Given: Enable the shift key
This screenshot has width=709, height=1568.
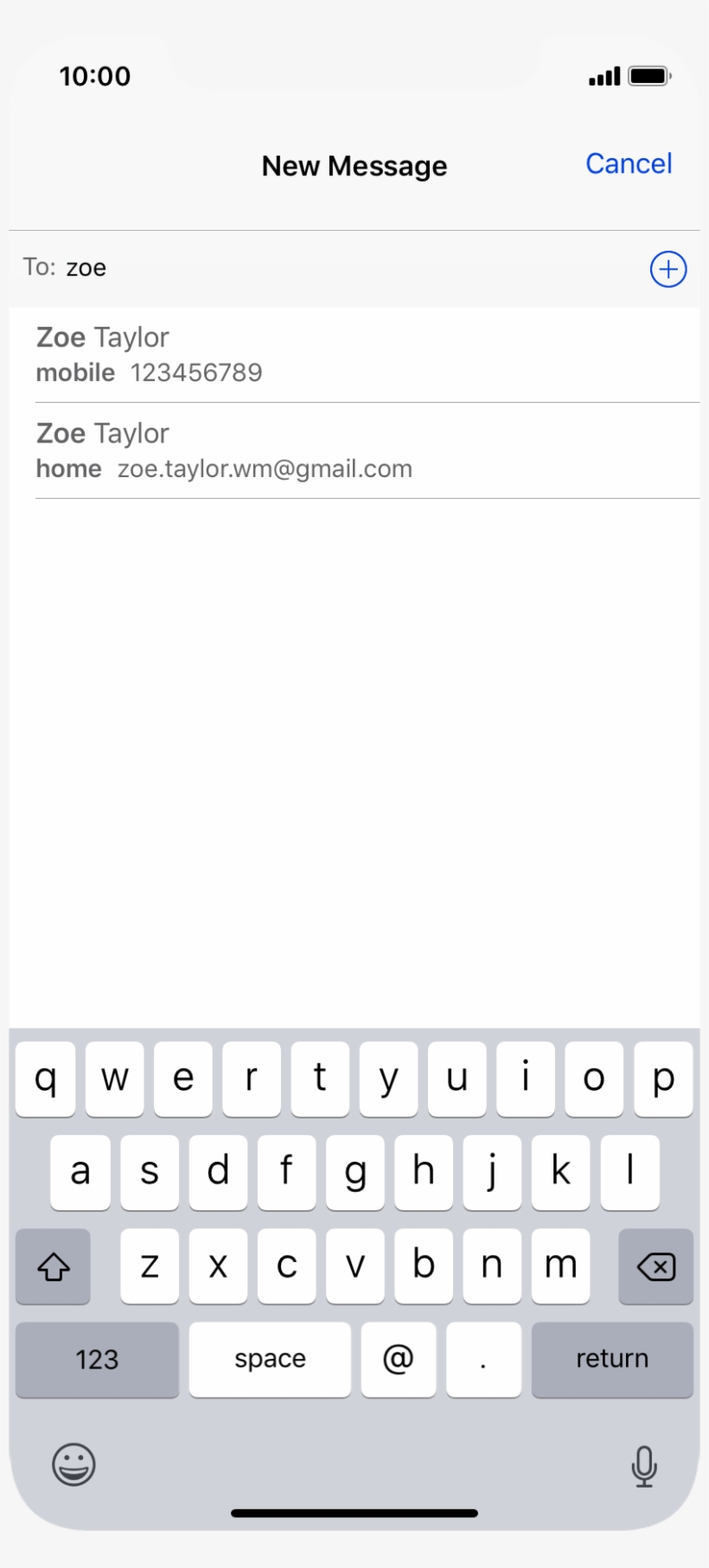Looking at the screenshot, I should coord(54,1266).
